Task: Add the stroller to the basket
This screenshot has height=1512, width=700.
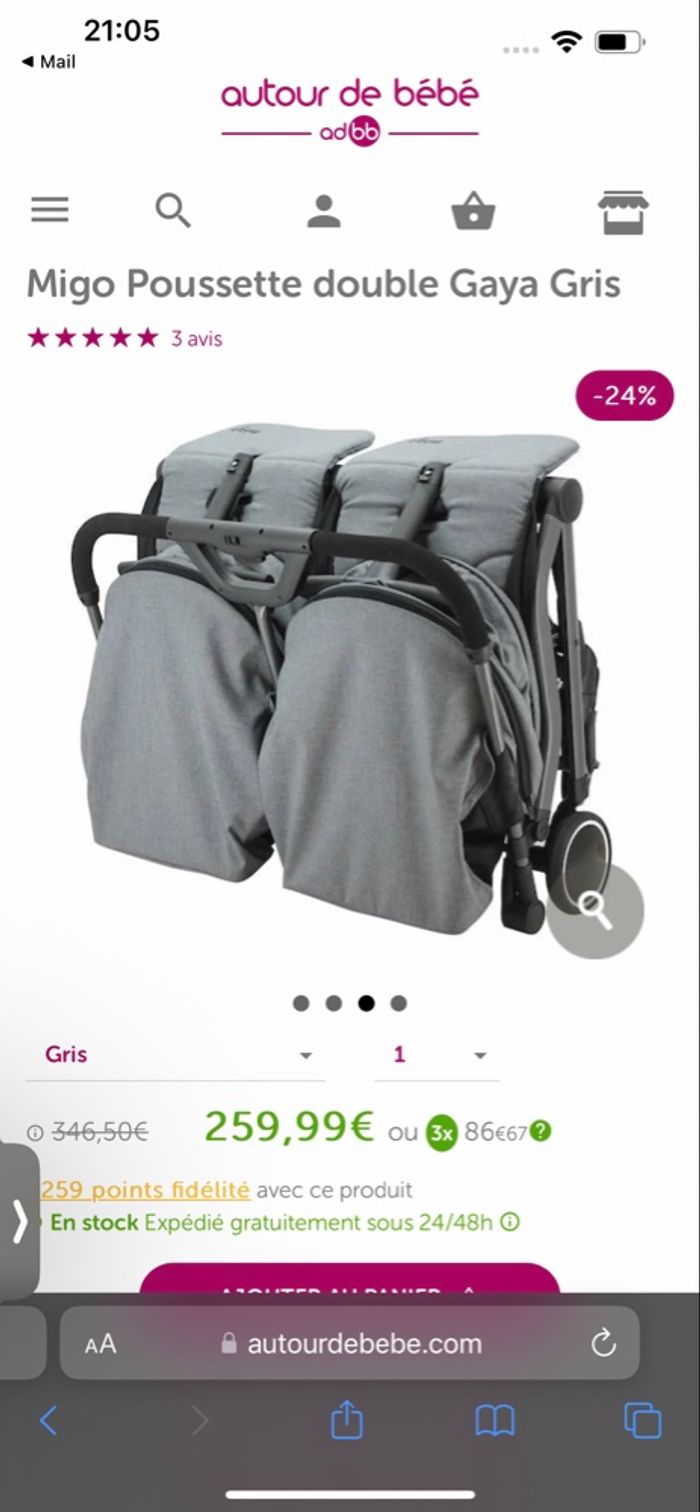Action: pyautogui.click(x=349, y=1282)
